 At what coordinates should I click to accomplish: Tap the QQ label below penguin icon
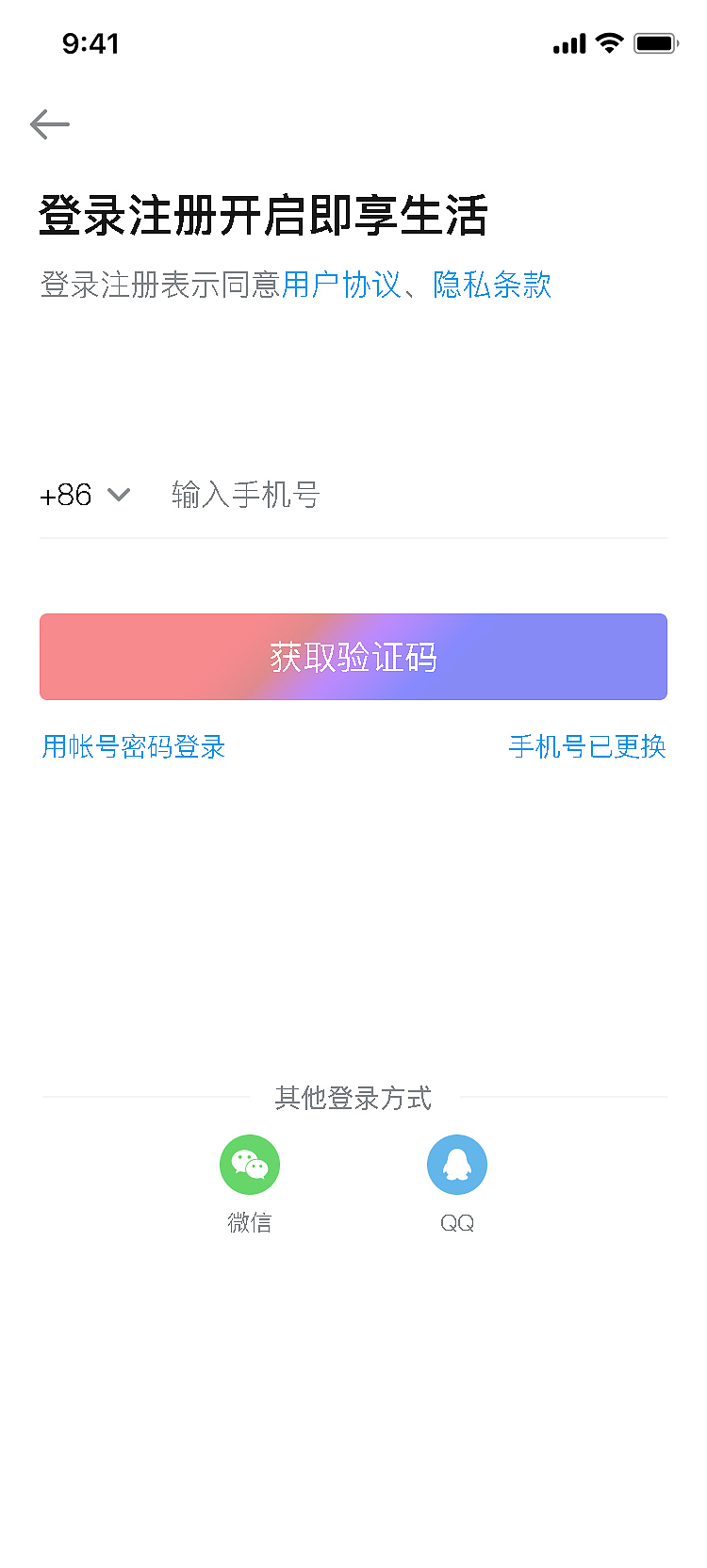pyautogui.click(x=456, y=1222)
